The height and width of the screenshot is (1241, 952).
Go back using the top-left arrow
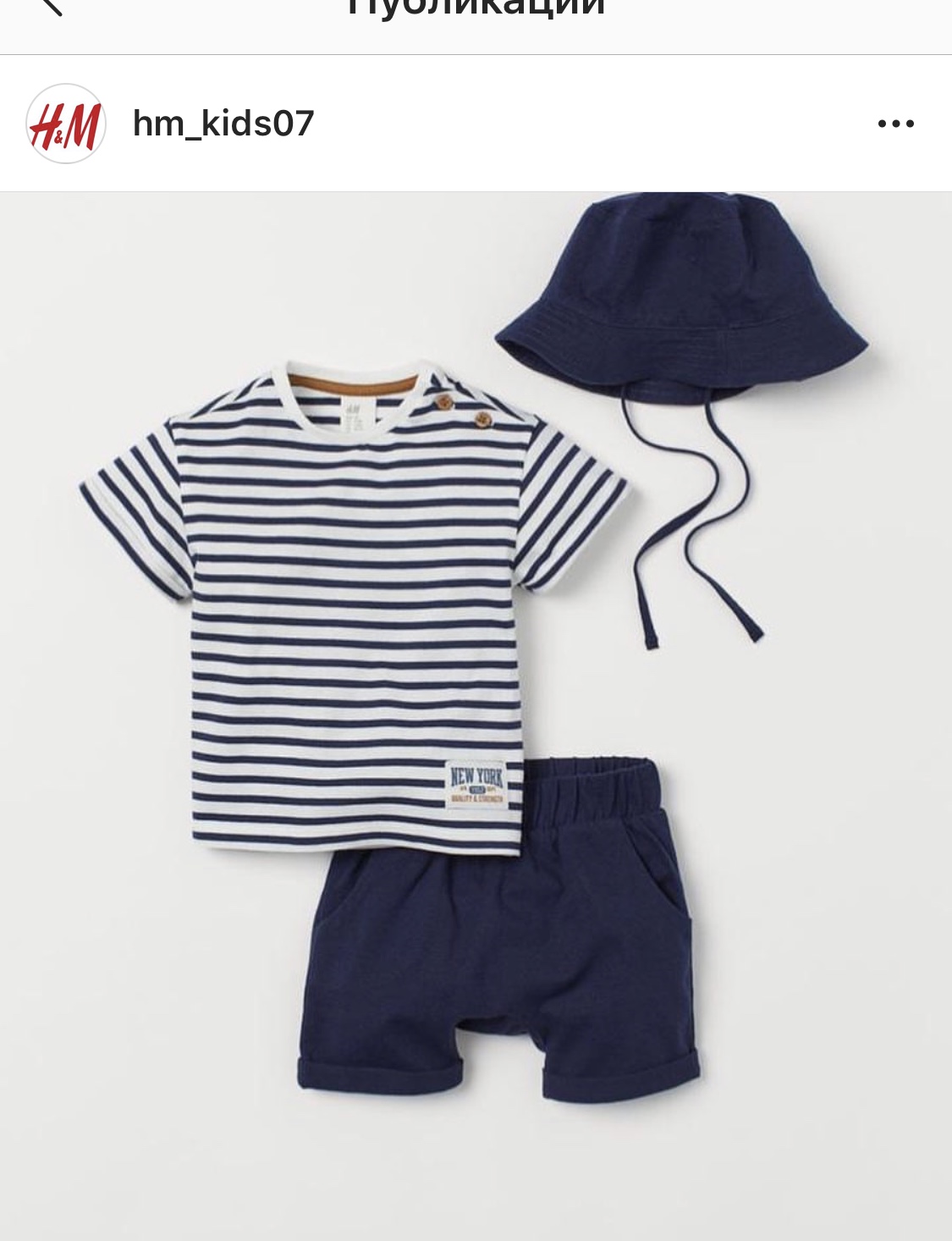51,7
